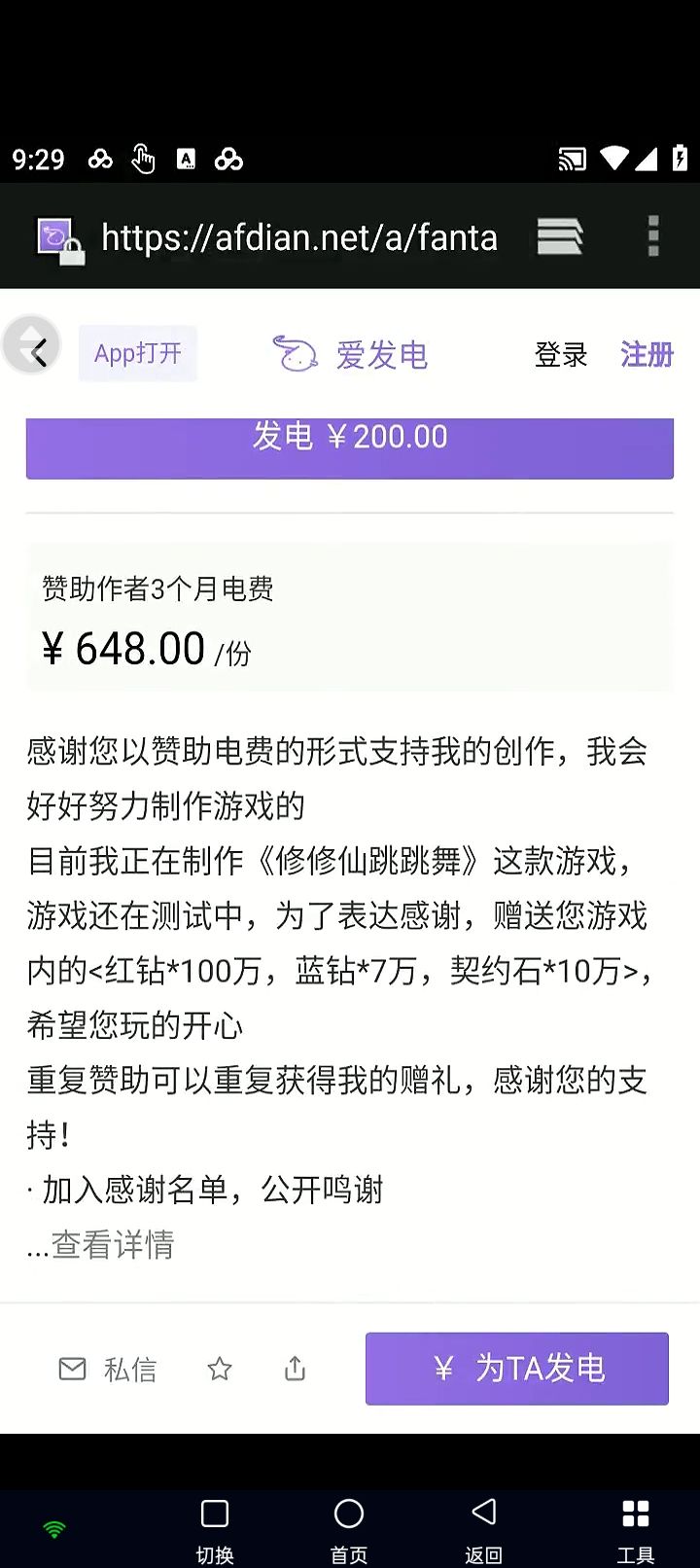Tap the back chevron at top left
The height and width of the screenshot is (1568, 700).
click(x=32, y=345)
